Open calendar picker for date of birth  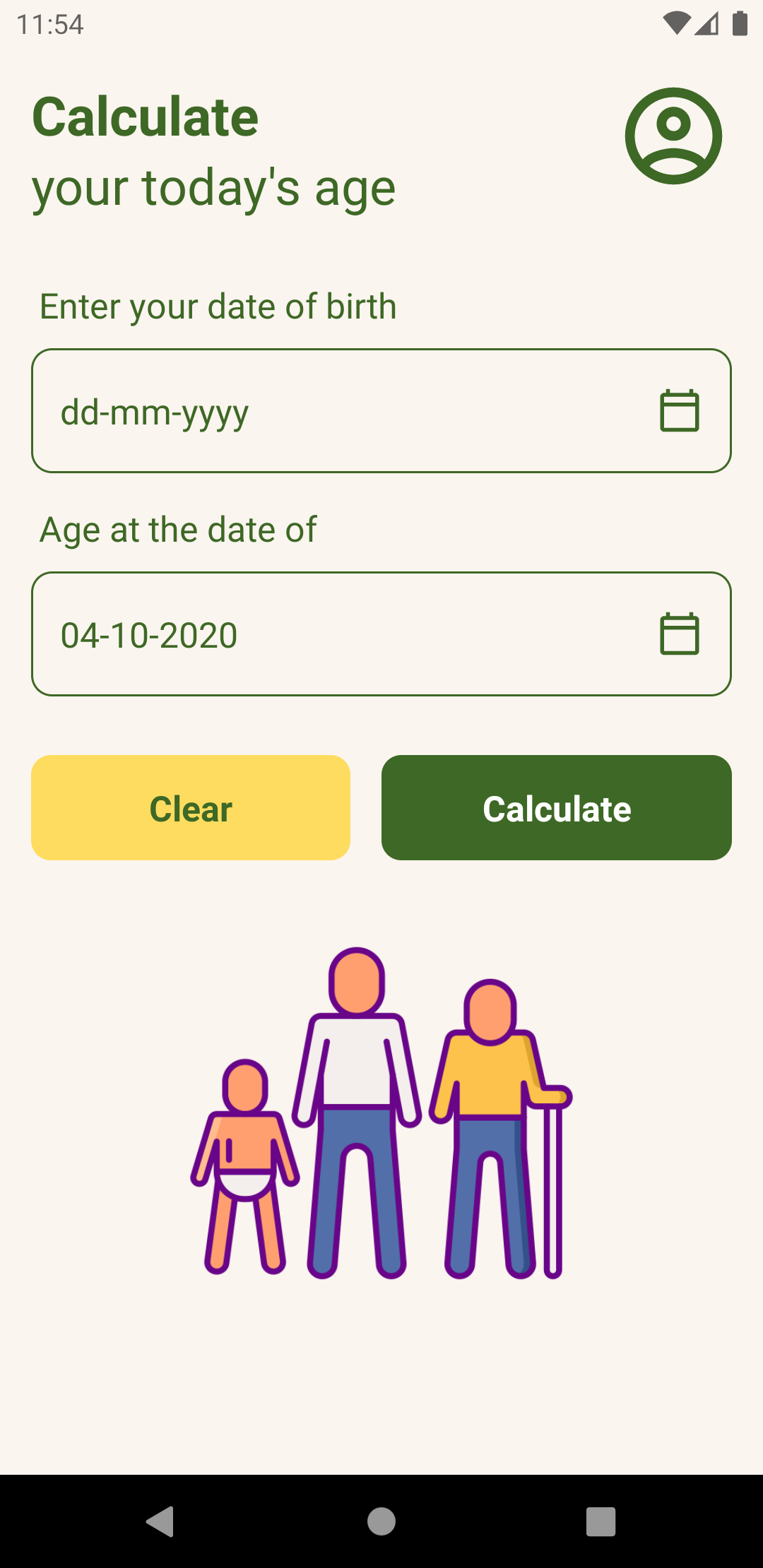[679, 410]
